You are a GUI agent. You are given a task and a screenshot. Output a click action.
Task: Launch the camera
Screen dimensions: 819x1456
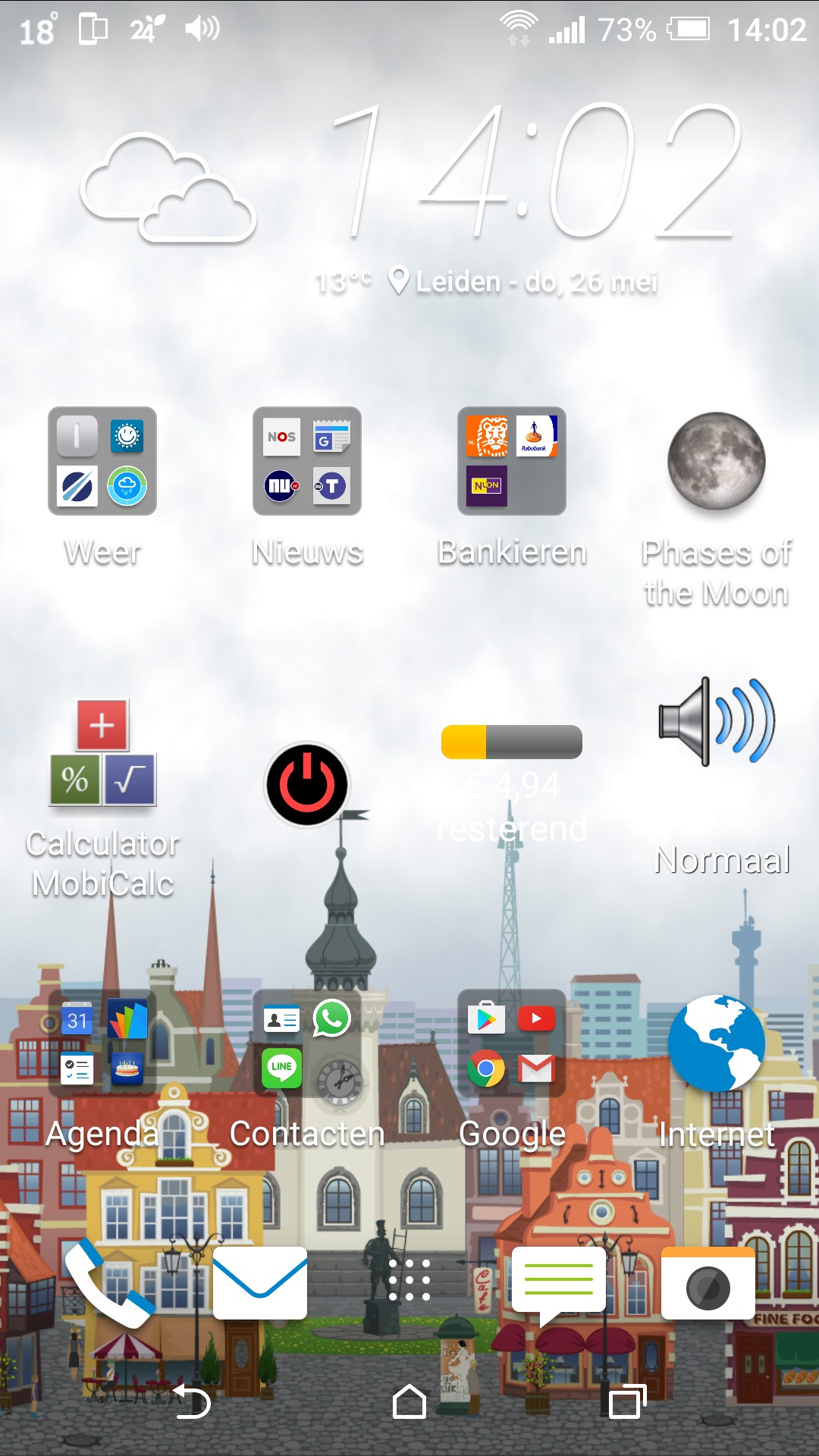[708, 1283]
